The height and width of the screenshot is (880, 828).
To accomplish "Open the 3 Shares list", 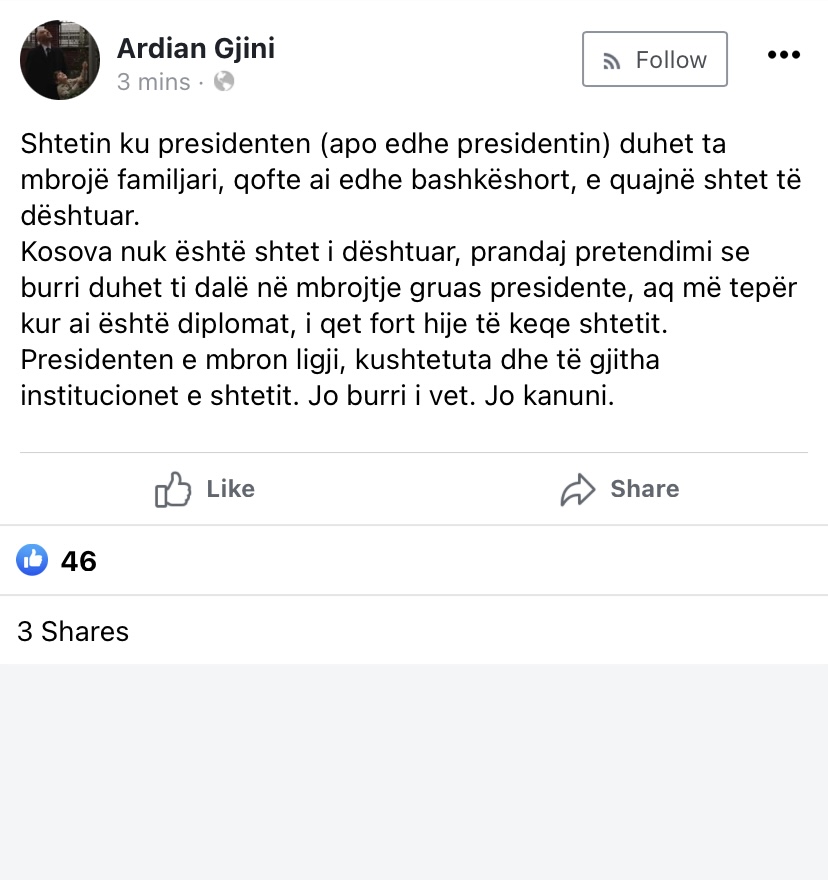I will click(73, 631).
